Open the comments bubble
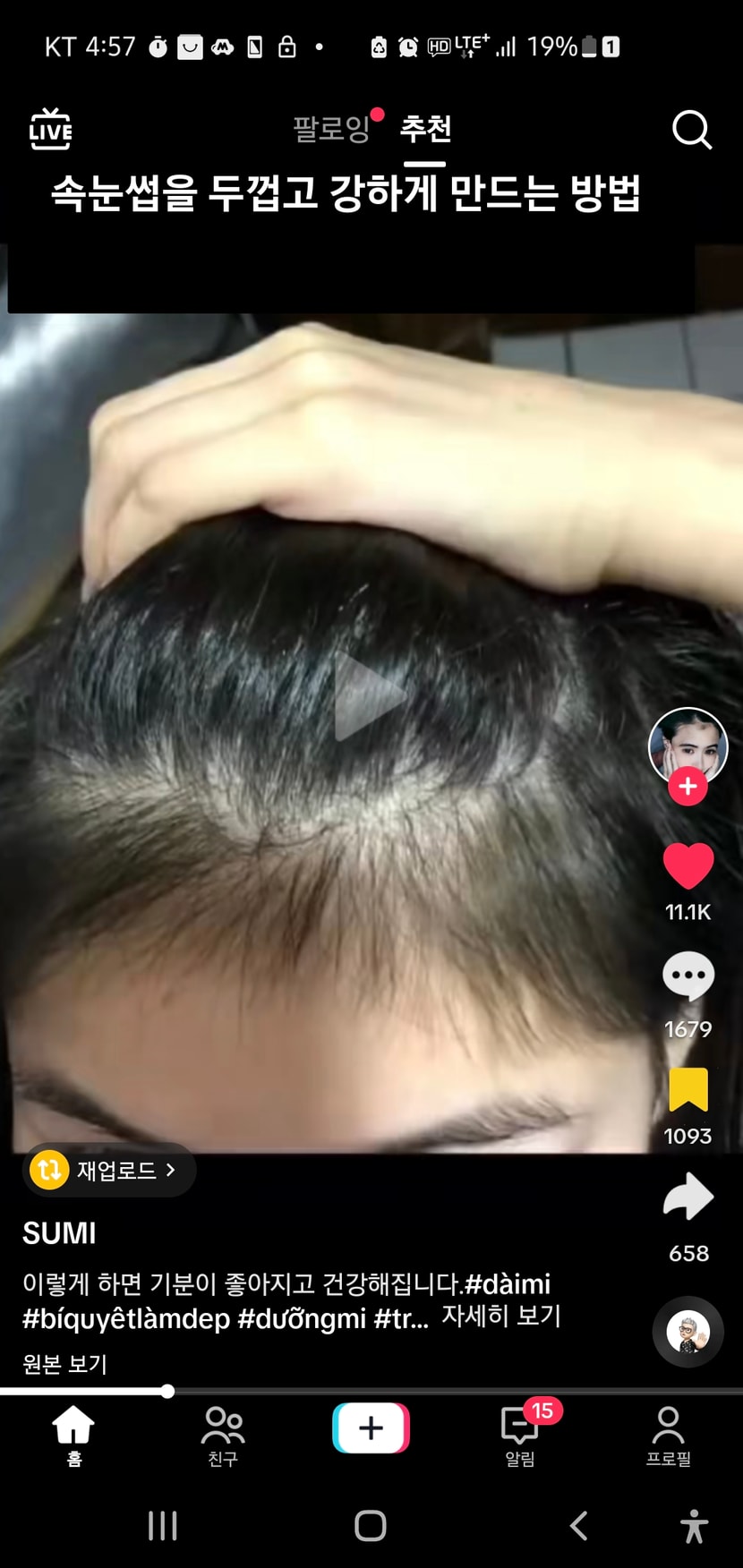The width and height of the screenshot is (743, 1568). point(687,976)
